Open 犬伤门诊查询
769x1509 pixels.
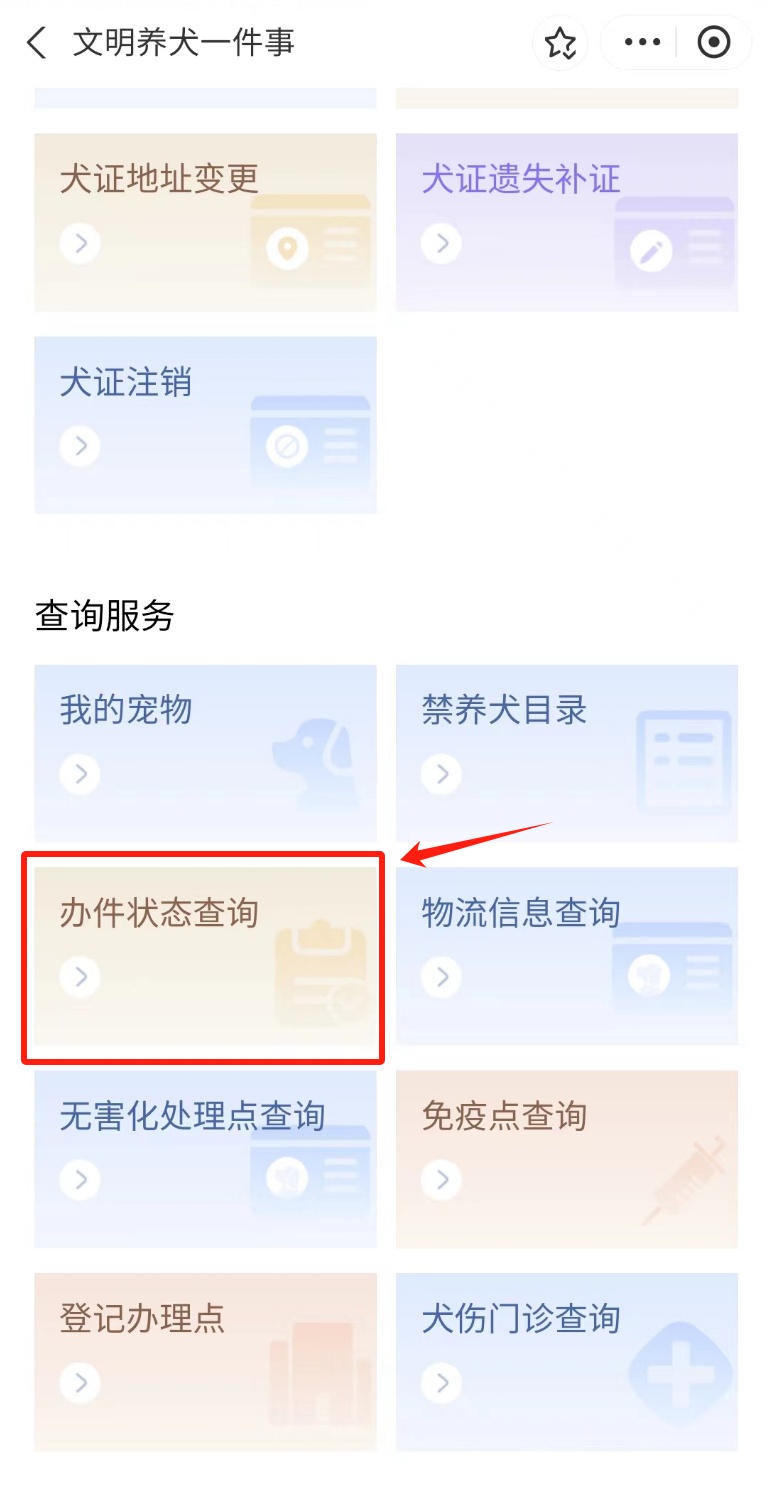click(567, 1362)
